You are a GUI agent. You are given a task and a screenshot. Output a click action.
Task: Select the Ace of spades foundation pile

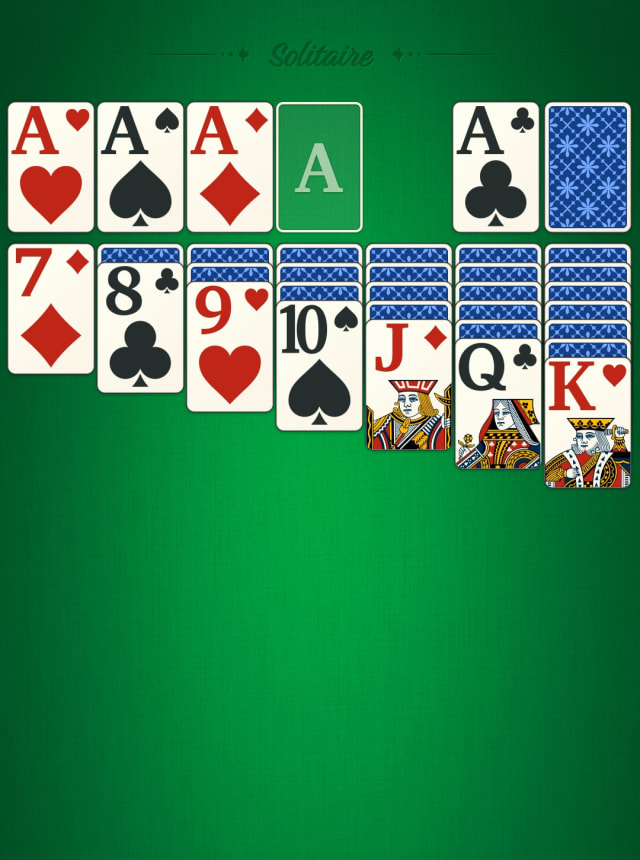point(140,167)
